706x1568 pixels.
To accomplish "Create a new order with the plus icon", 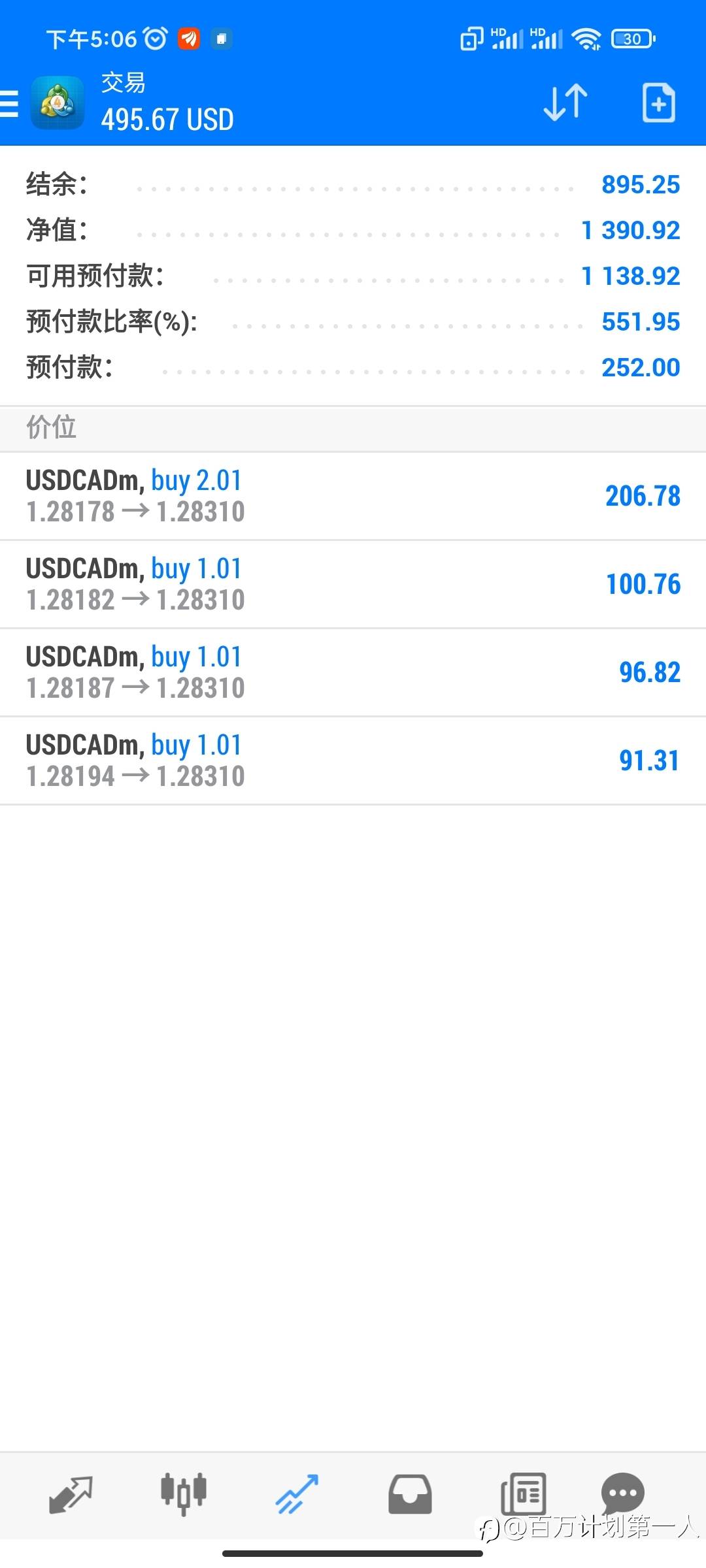I will 658,103.
